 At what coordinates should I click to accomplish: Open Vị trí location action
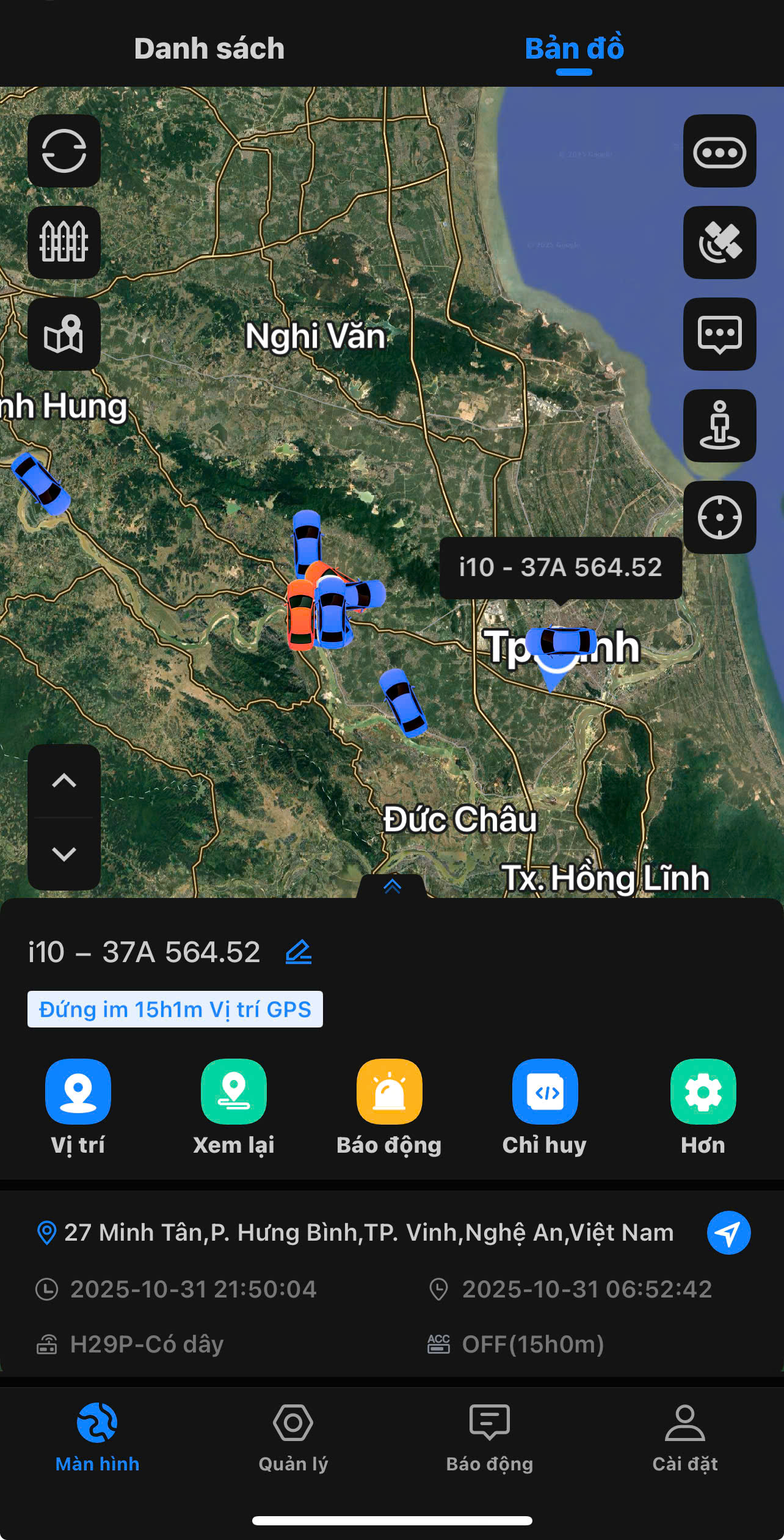point(78,1092)
